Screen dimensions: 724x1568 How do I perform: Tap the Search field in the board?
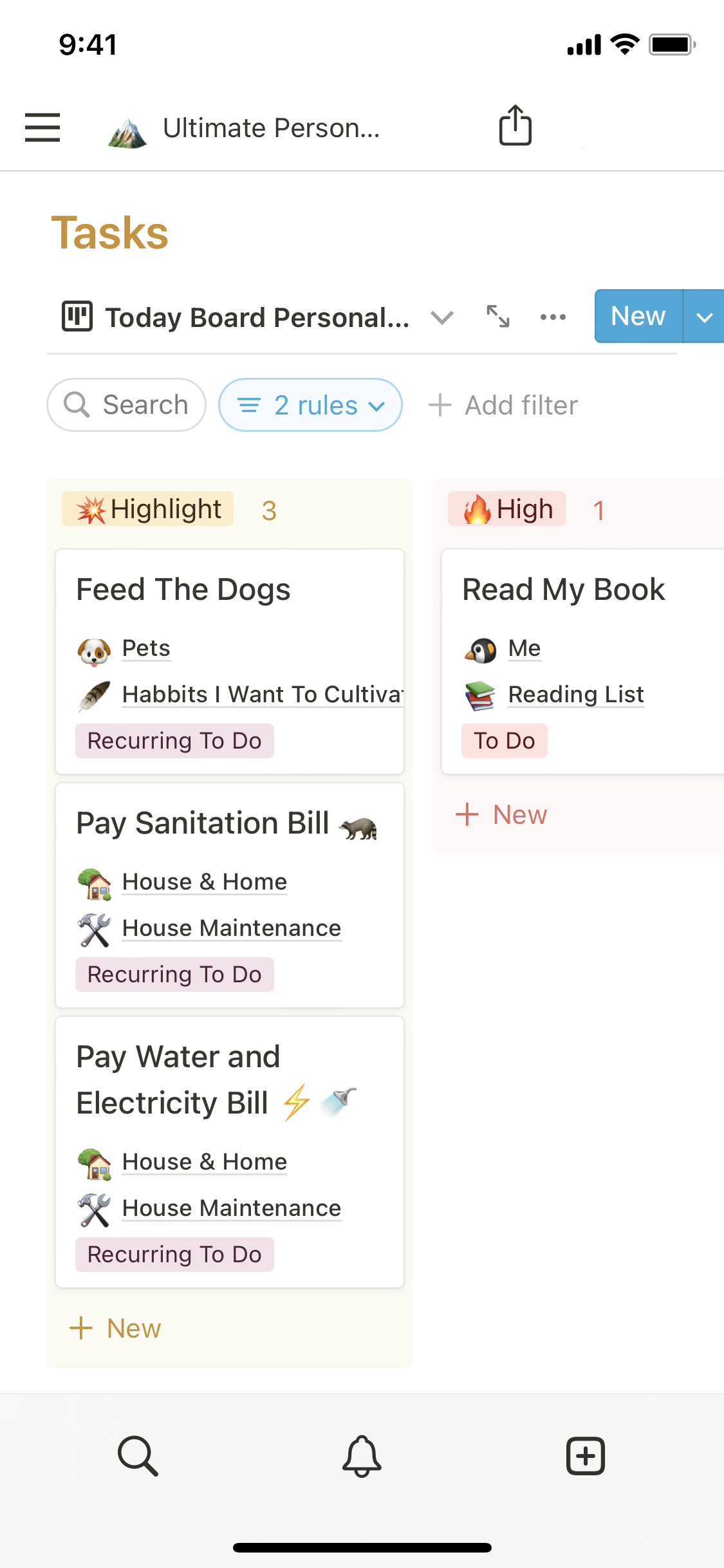tap(127, 405)
